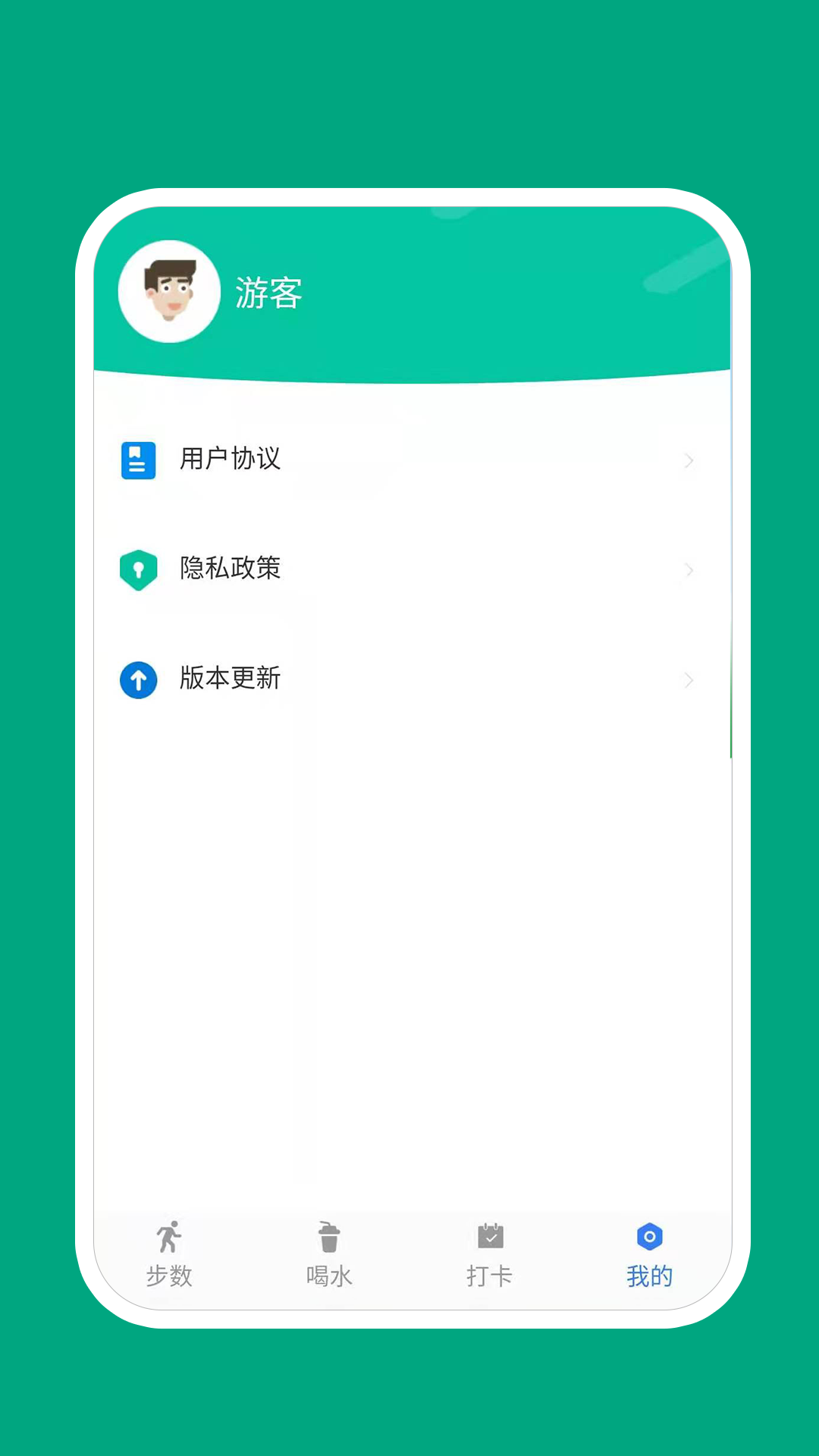Click the 用户协议 document icon

pyautogui.click(x=138, y=460)
